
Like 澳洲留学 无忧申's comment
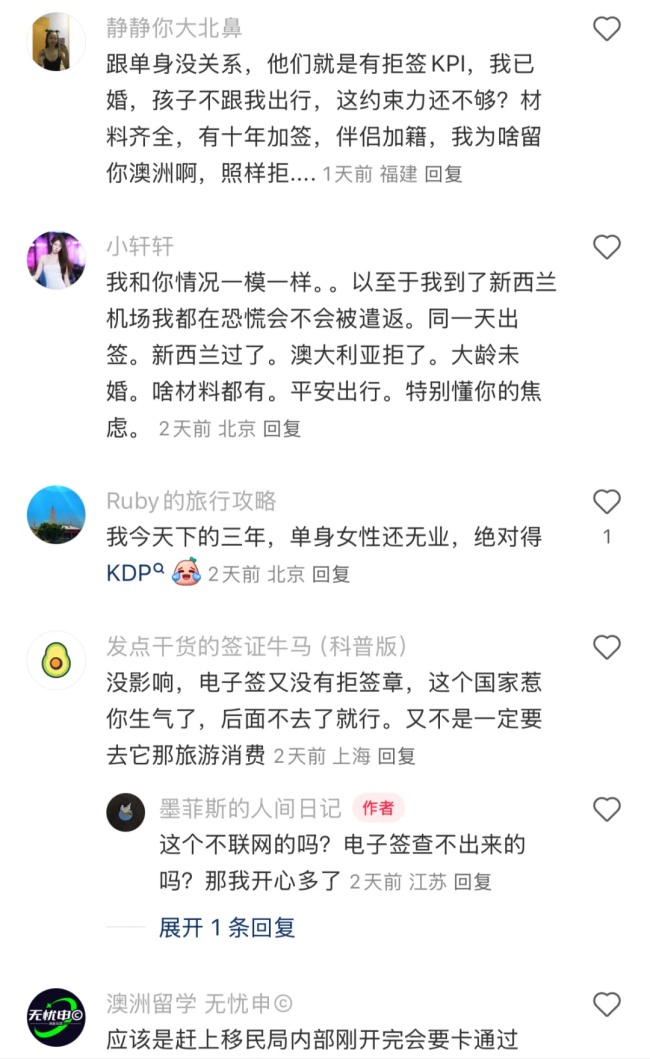click(x=607, y=1004)
